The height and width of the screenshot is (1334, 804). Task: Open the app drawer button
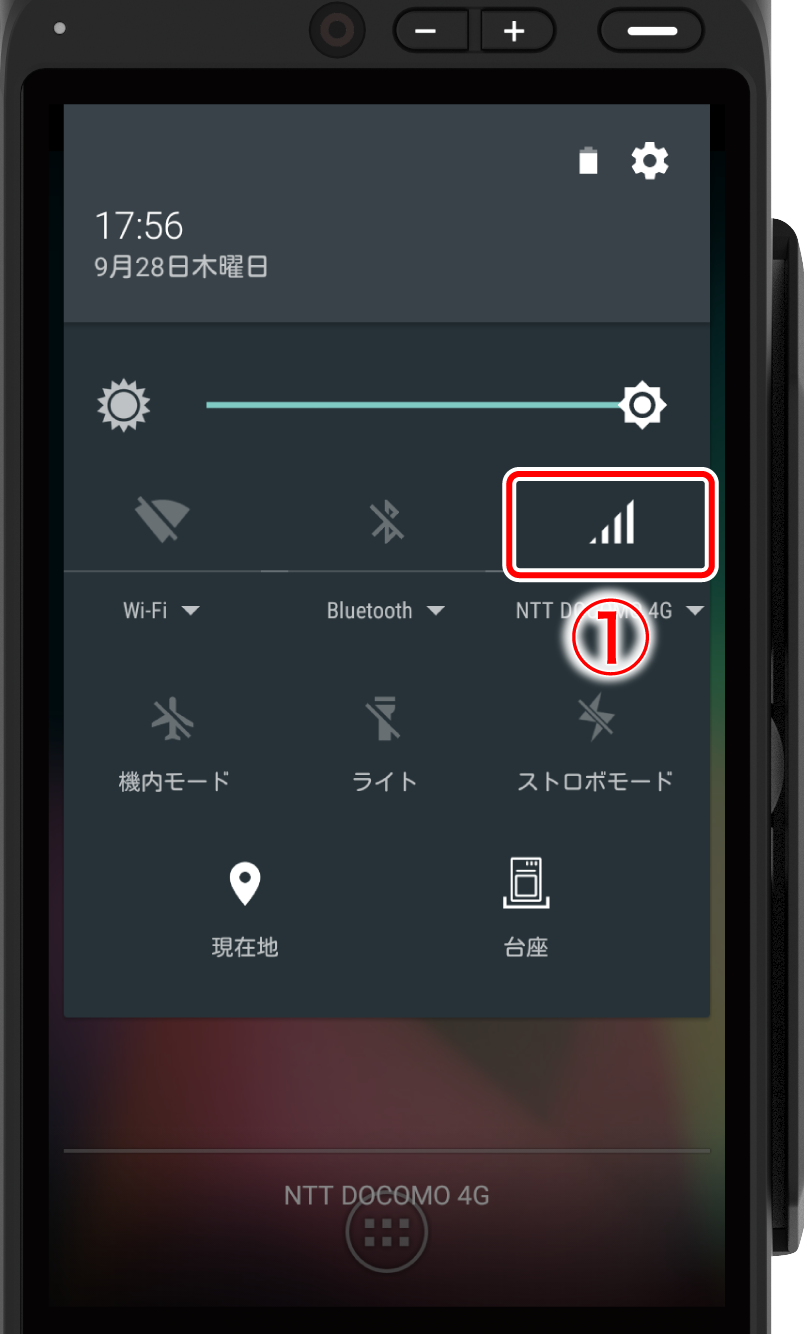[386, 1232]
